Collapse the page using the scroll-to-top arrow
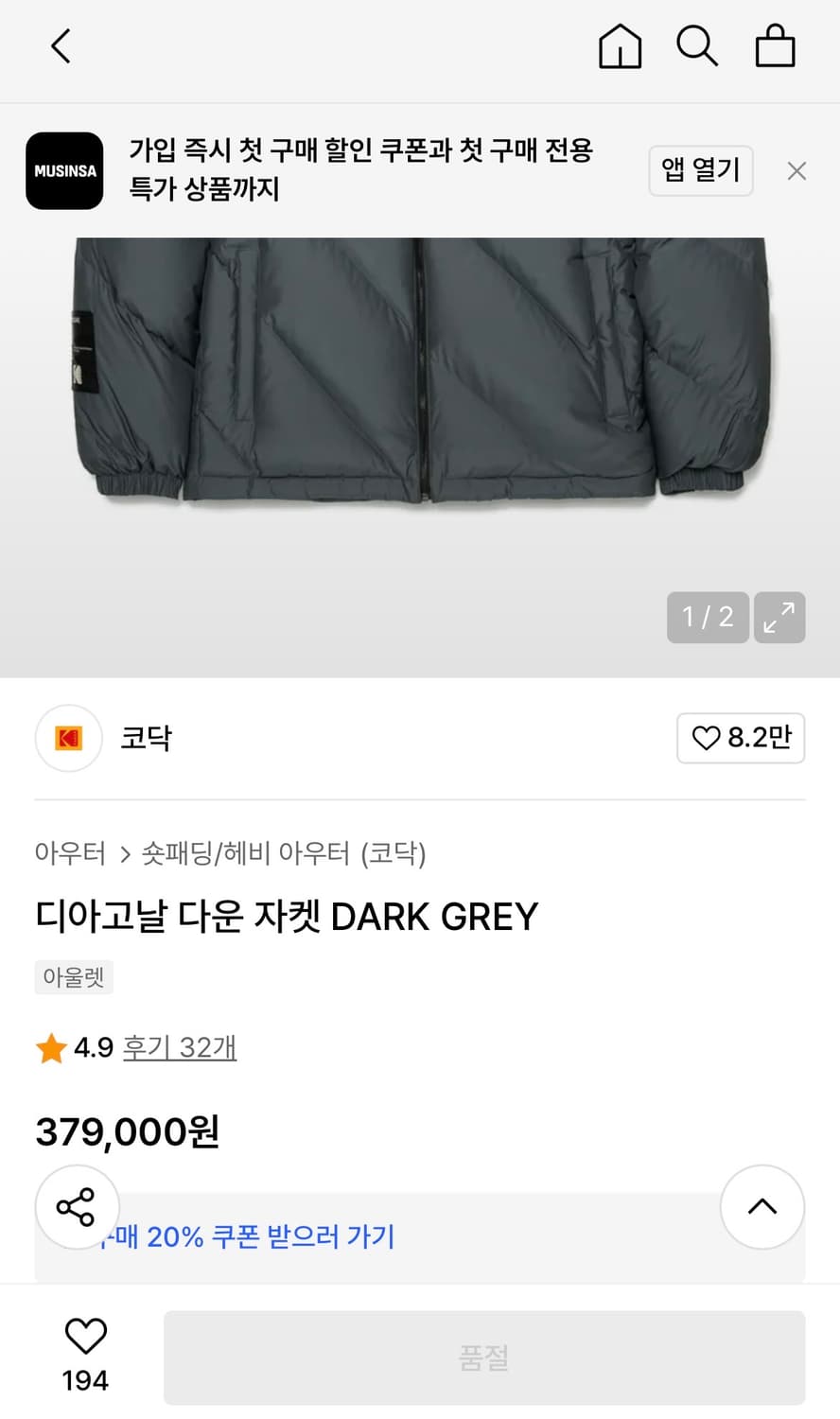 click(762, 1208)
